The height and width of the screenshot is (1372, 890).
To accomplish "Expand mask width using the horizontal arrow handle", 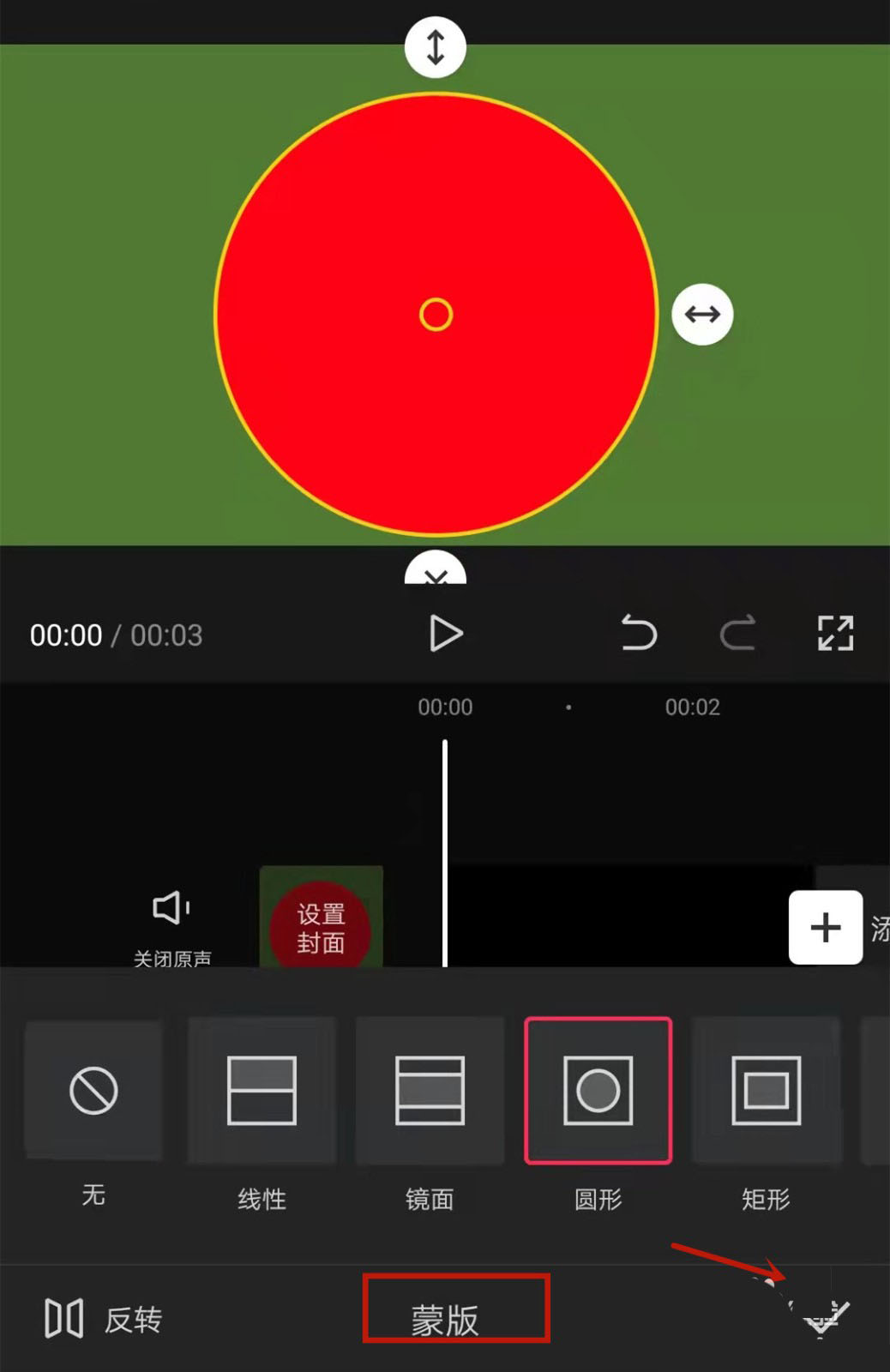I will [x=701, y=315].
